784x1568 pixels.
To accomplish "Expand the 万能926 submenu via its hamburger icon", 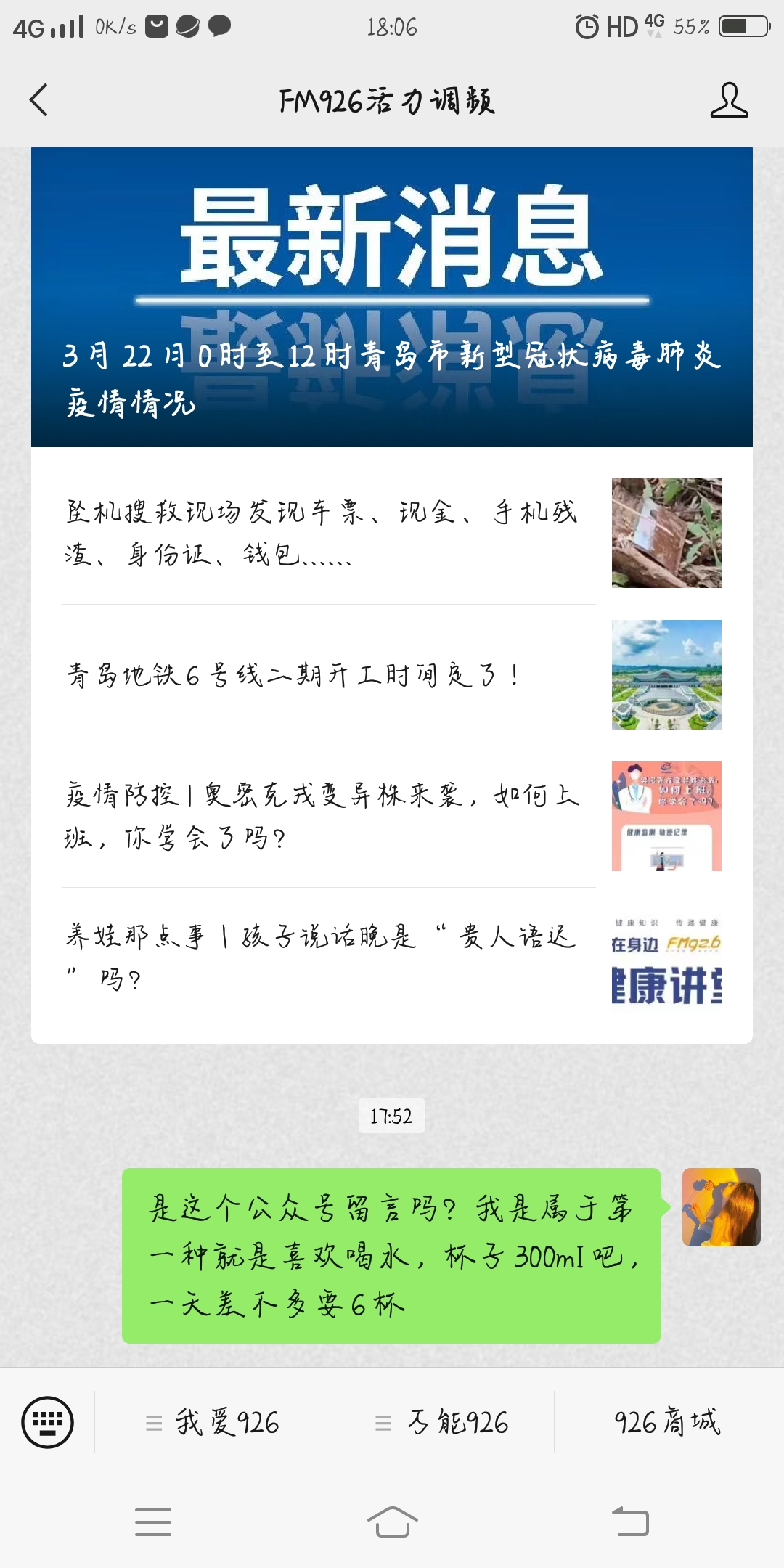I will [x=380, y=1423].
